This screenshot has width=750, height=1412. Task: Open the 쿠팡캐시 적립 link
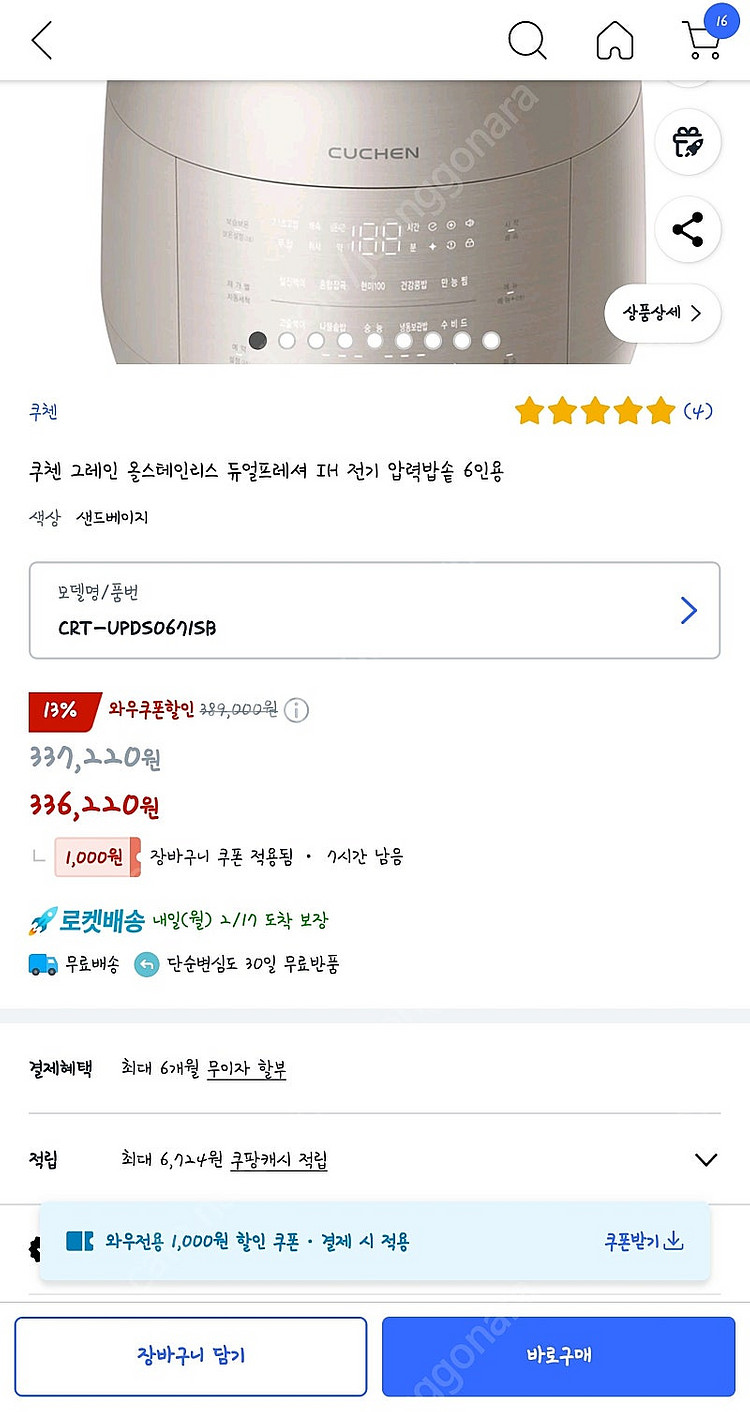(278, 1160)
